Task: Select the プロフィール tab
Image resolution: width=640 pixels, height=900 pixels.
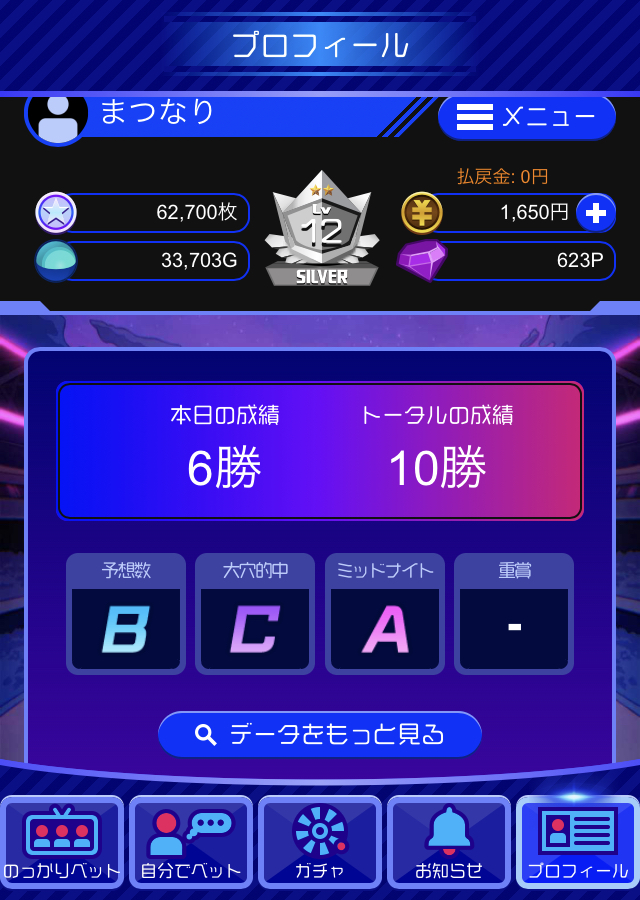Action: coord(578,841)
